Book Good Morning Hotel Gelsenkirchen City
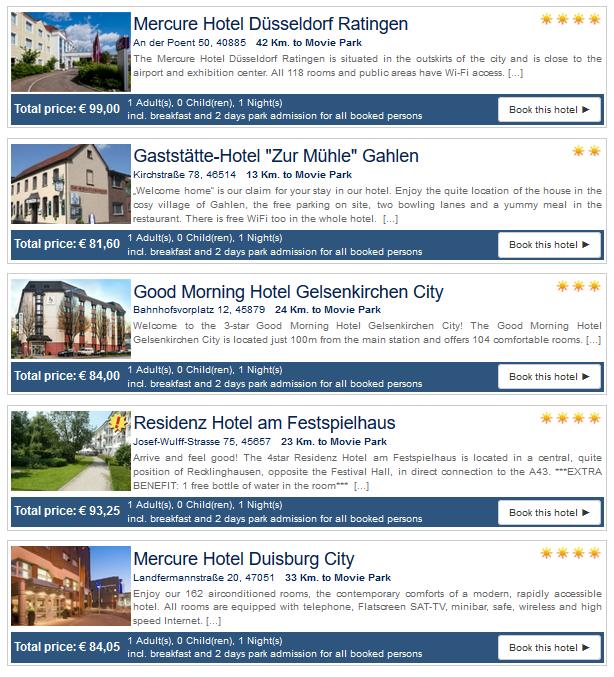Screen dimensions: 614x677 point(549,377)
